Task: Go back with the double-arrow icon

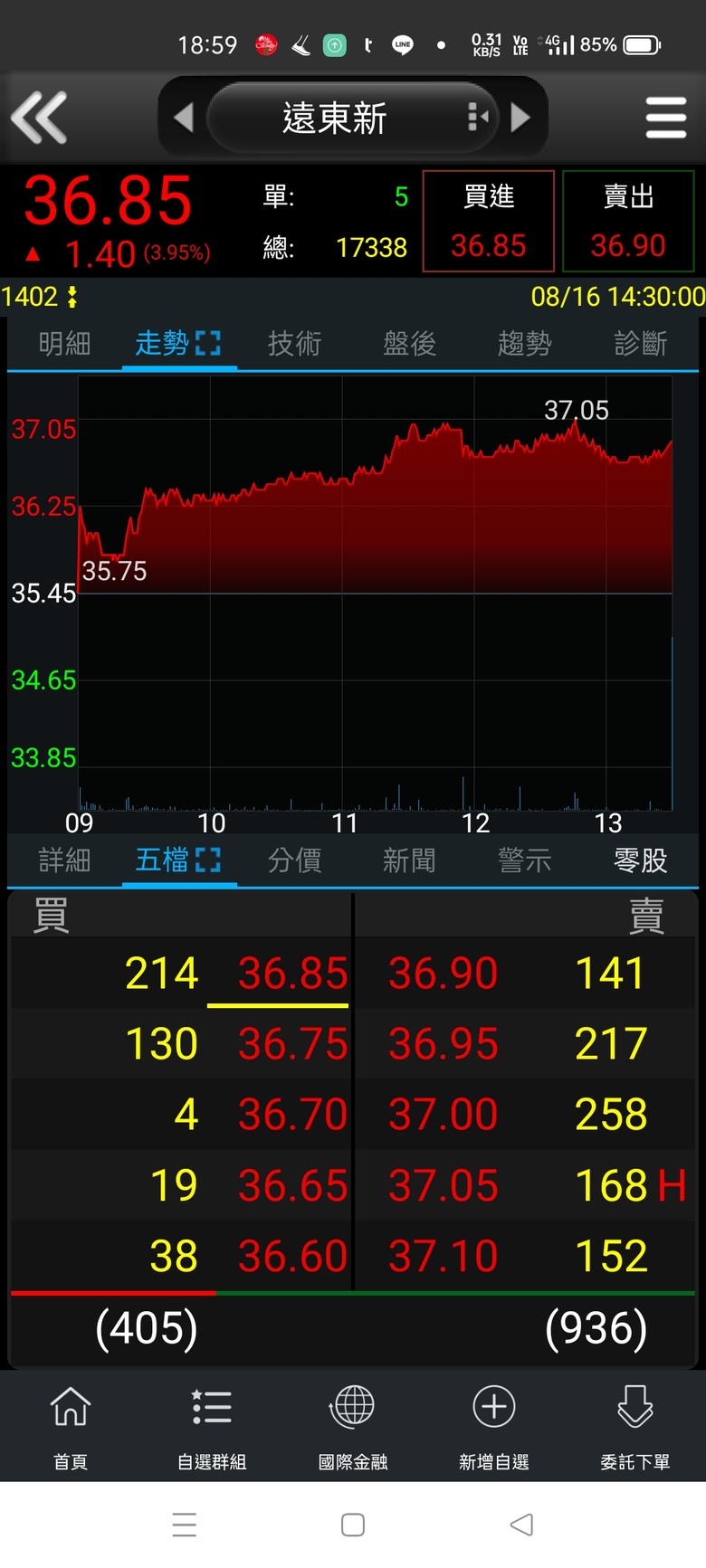Action: pyautogui.click(x=39, y=118)
